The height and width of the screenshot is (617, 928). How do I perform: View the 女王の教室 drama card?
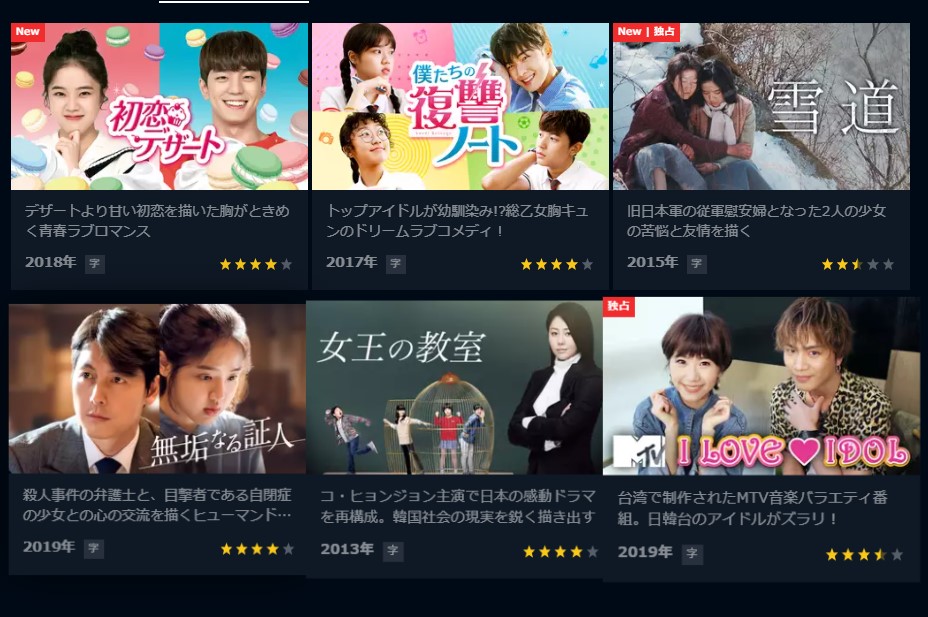454,389
